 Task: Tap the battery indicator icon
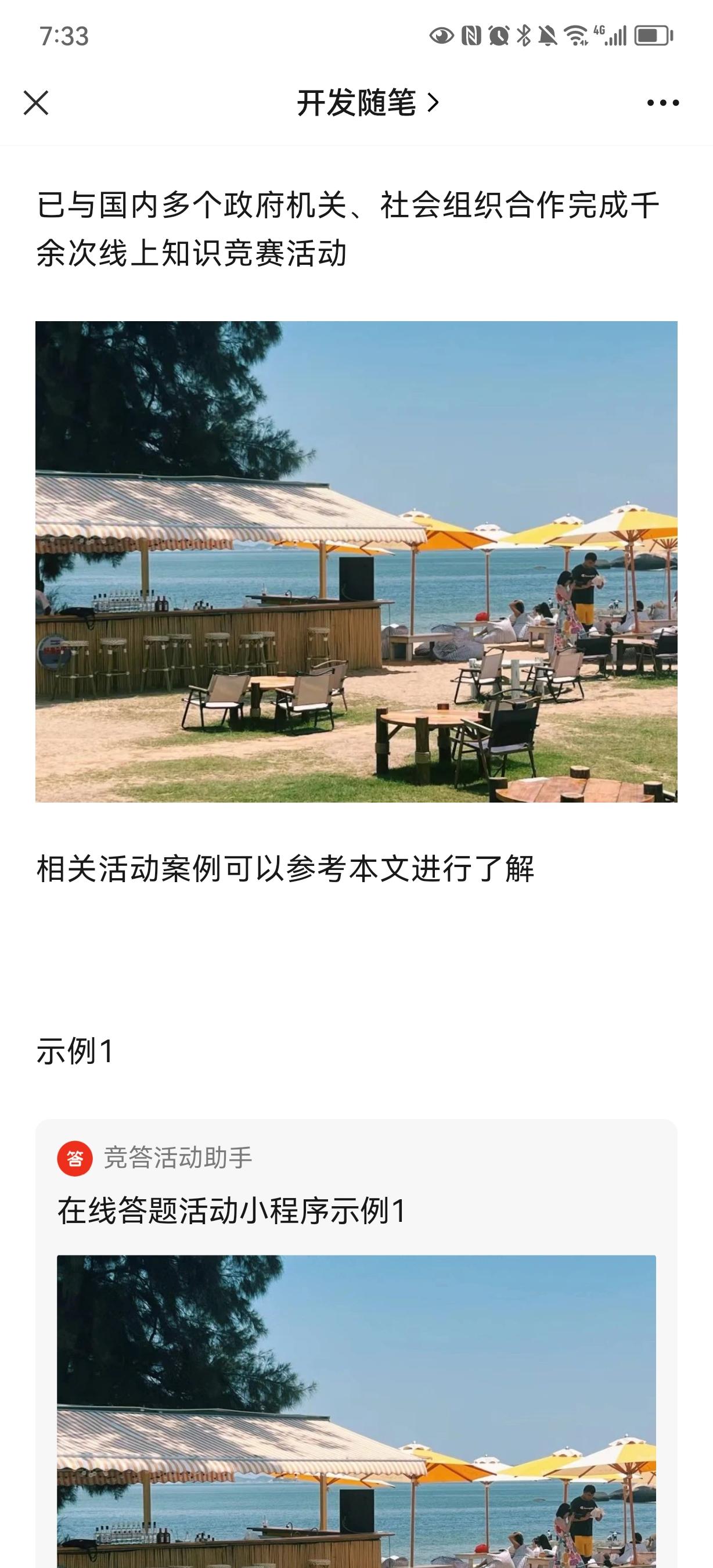(649, 37)
